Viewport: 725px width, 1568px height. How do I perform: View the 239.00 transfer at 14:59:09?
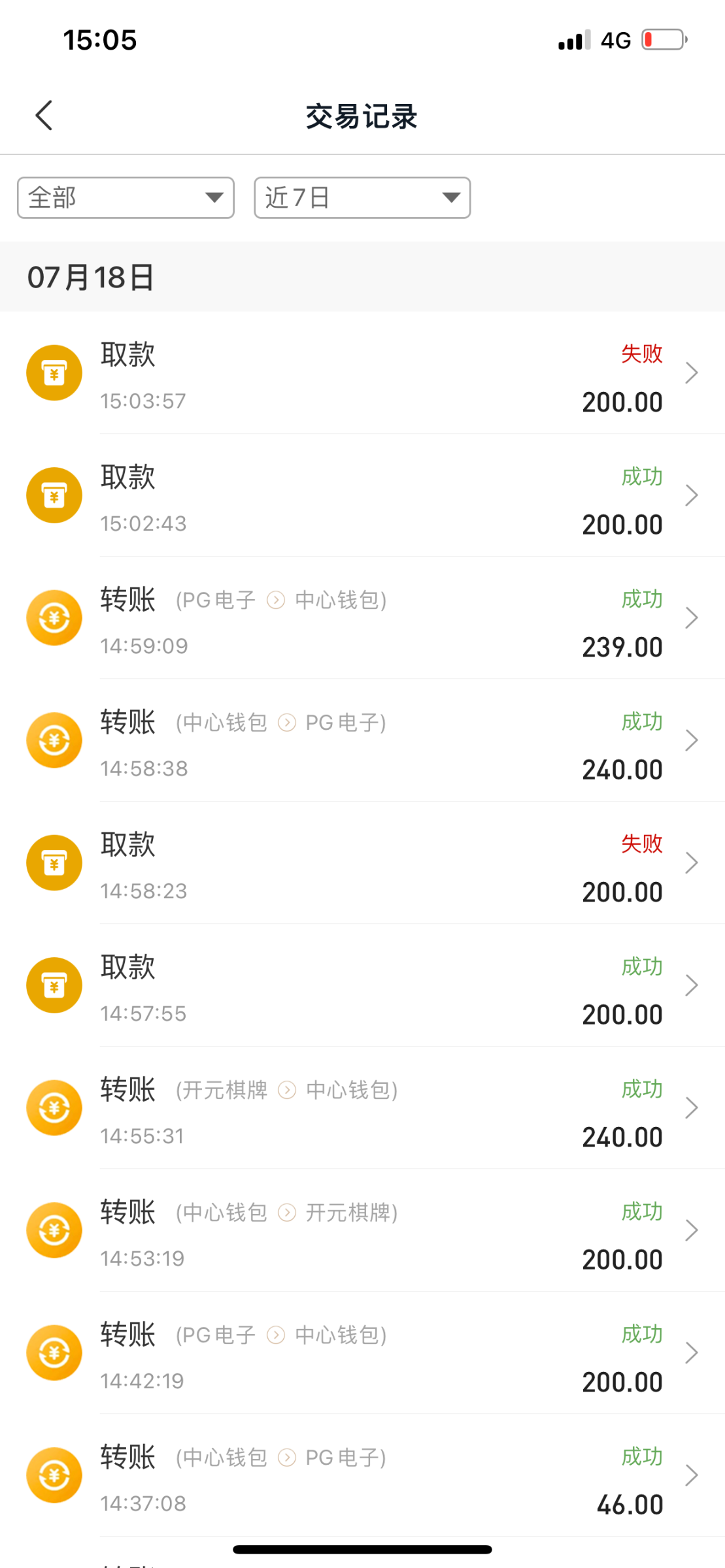362,618
